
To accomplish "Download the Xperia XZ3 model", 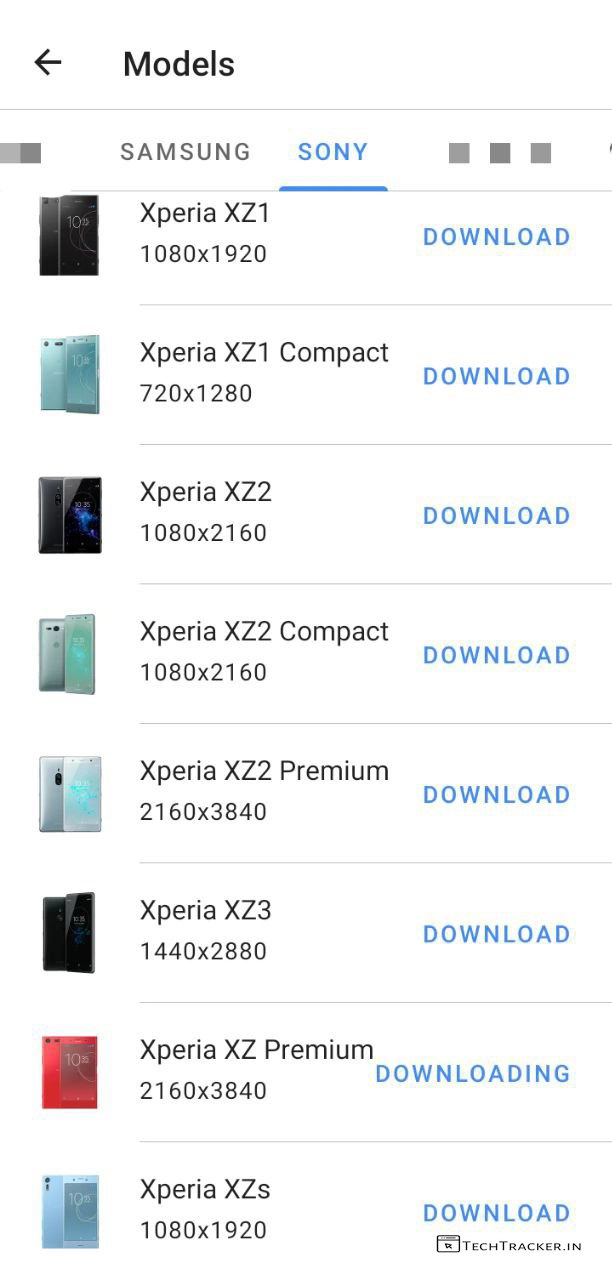I will tap(496, 935).
